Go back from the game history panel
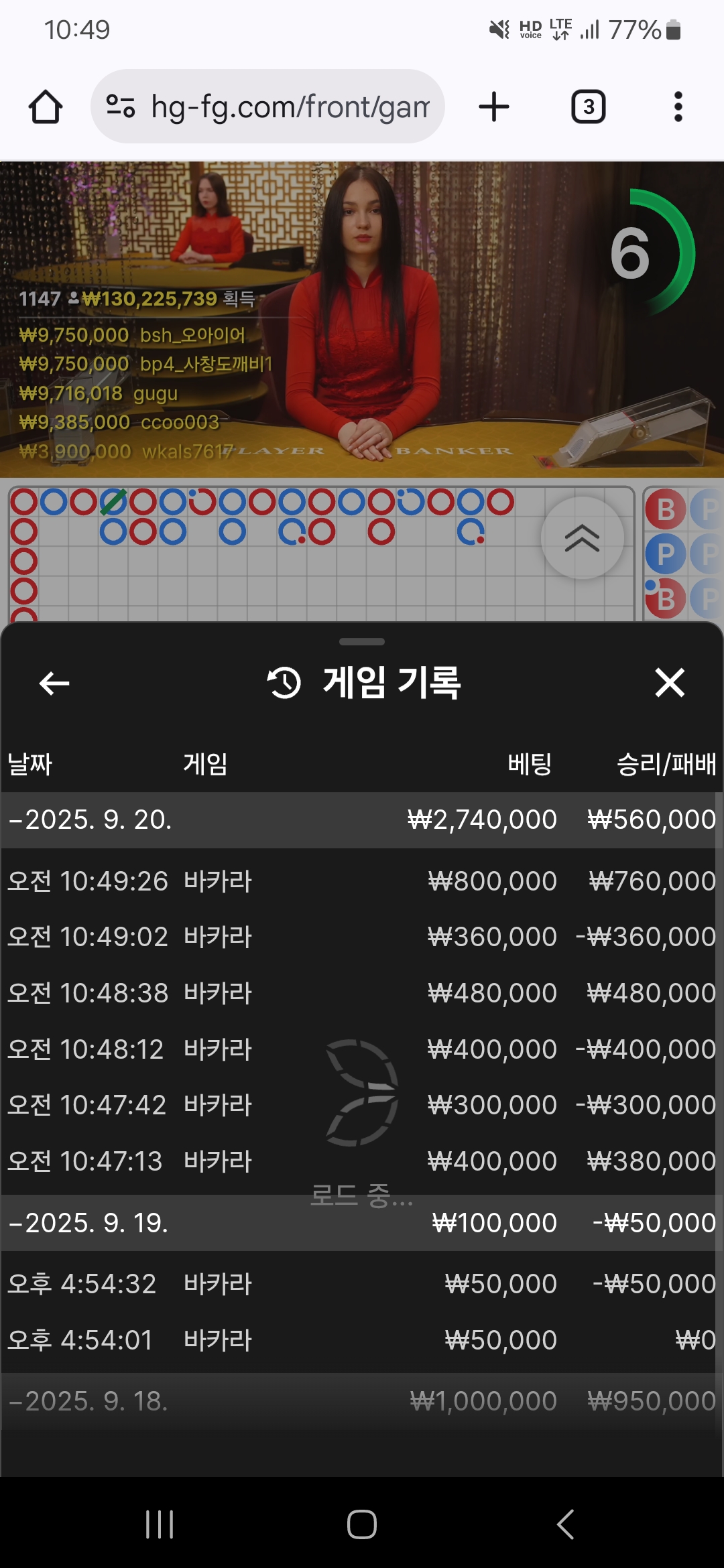This screenshot has height=1568, width=724. (54, 683)
